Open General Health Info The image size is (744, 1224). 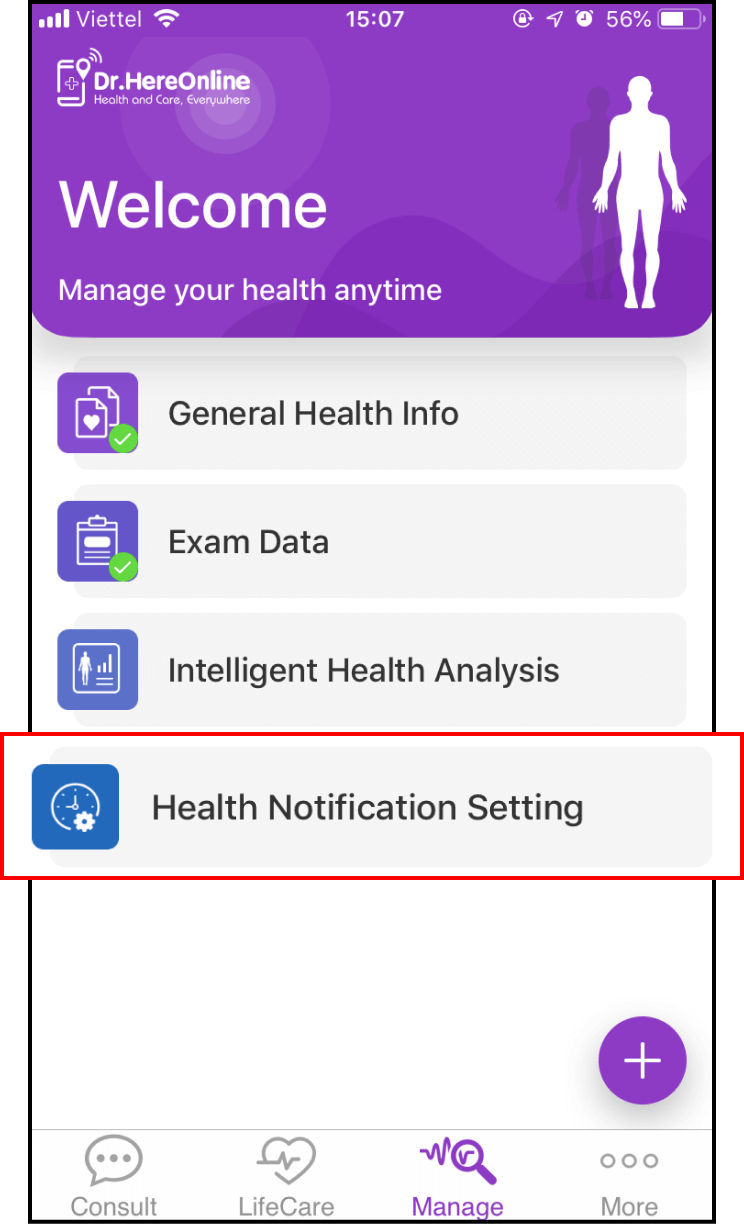click(x=380, y=413)
